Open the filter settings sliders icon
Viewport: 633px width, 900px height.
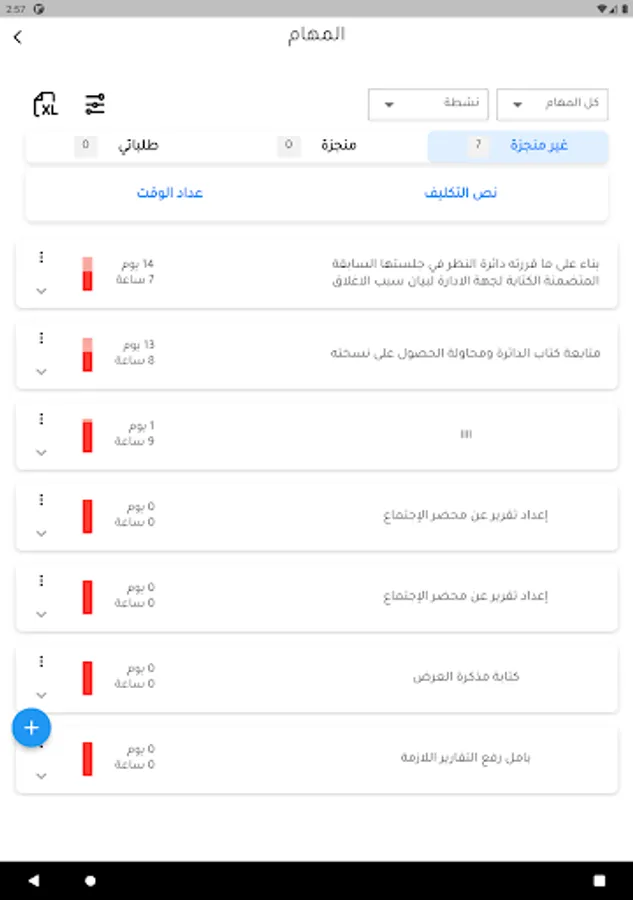[x=95, y=103]
